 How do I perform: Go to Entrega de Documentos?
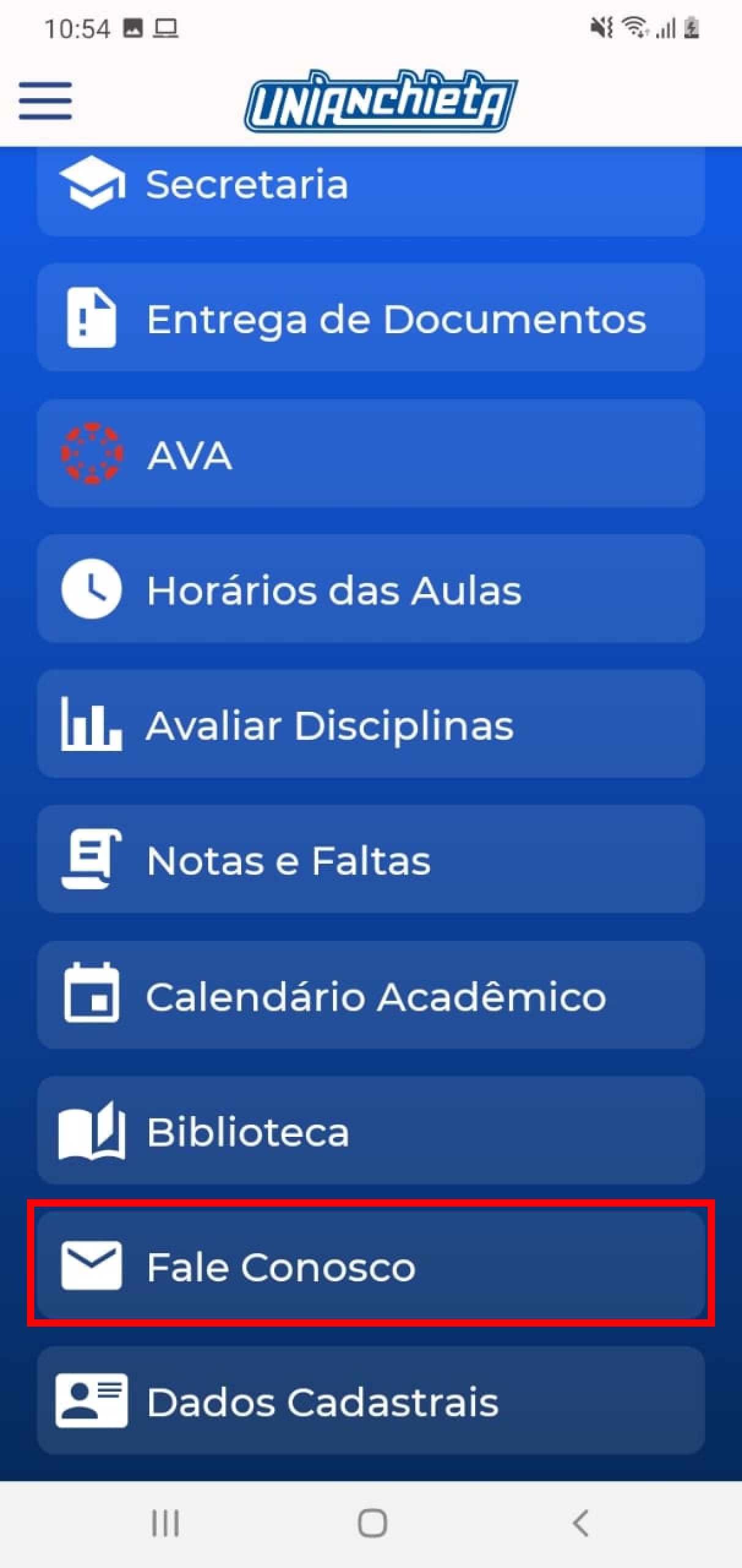tap(370, 317)
